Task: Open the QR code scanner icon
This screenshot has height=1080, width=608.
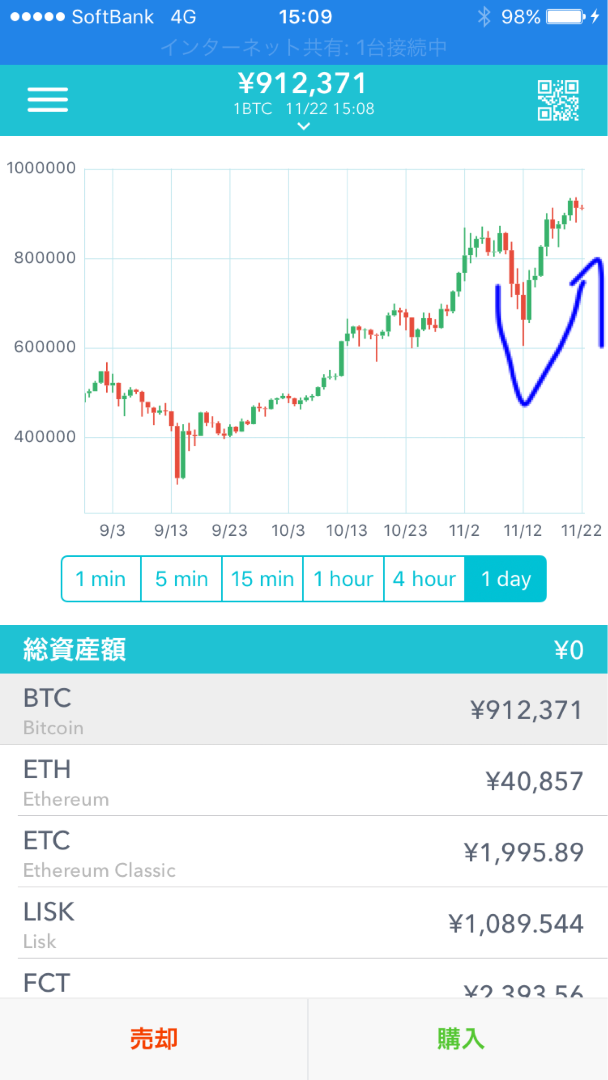Action: [558, 101]
